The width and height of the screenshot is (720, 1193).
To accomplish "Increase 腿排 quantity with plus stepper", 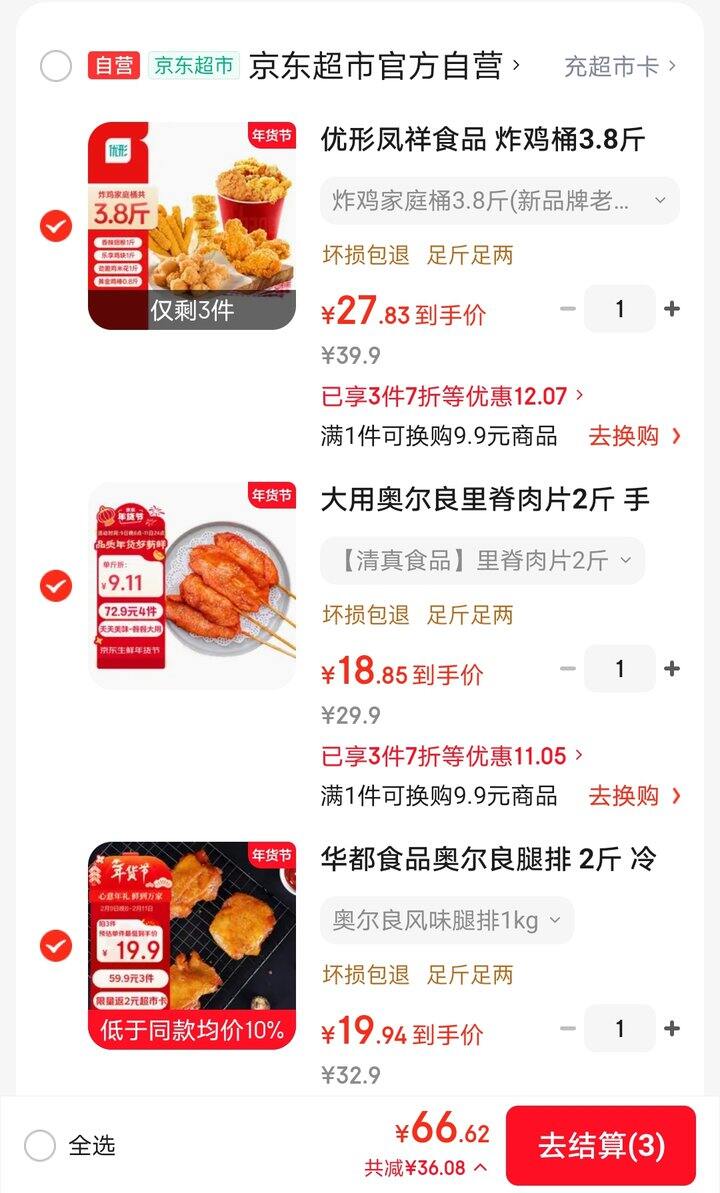I will pos(672,1028).
